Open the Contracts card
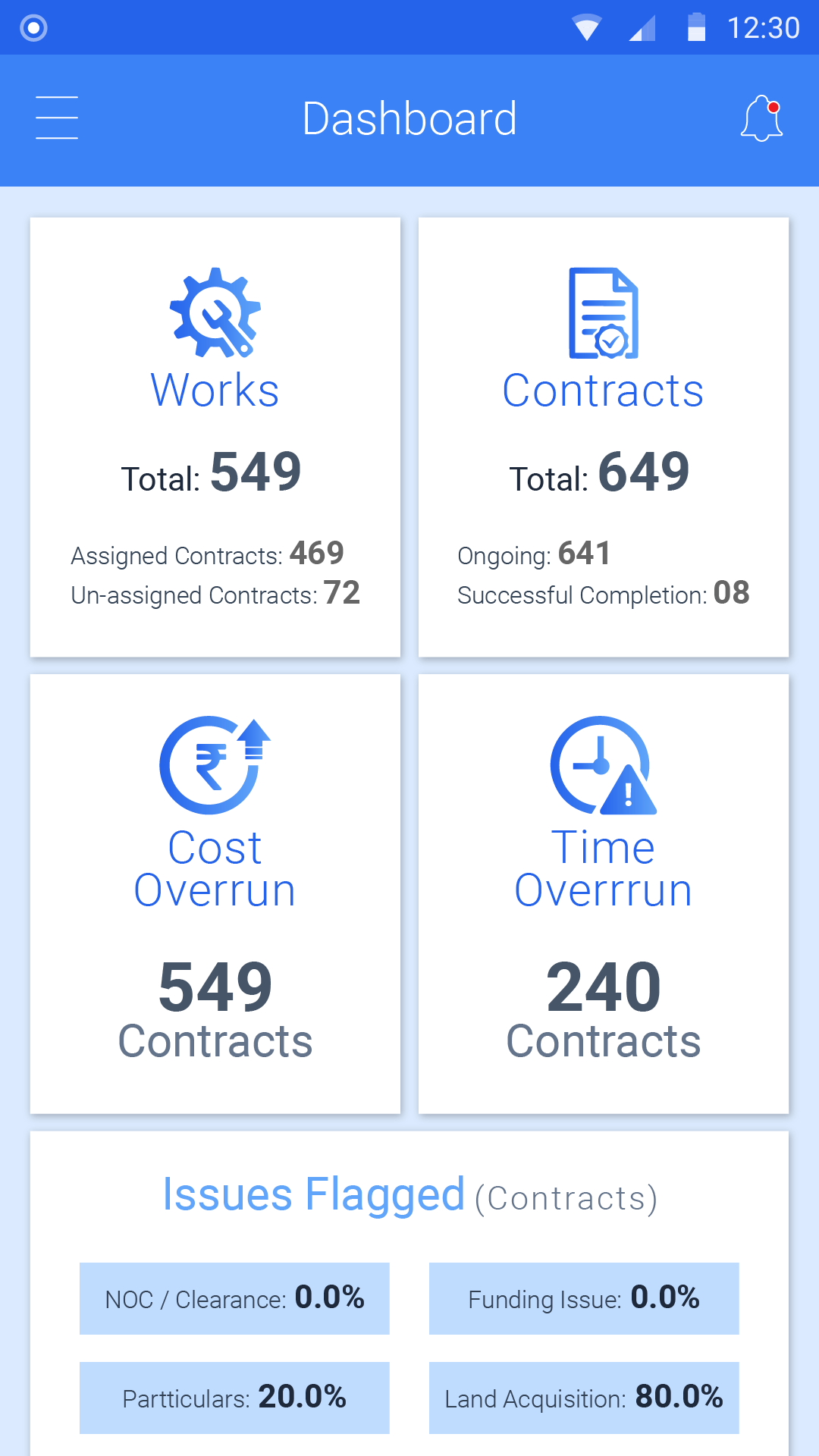This screenshot has height=1456, width=819. [604, 437]
